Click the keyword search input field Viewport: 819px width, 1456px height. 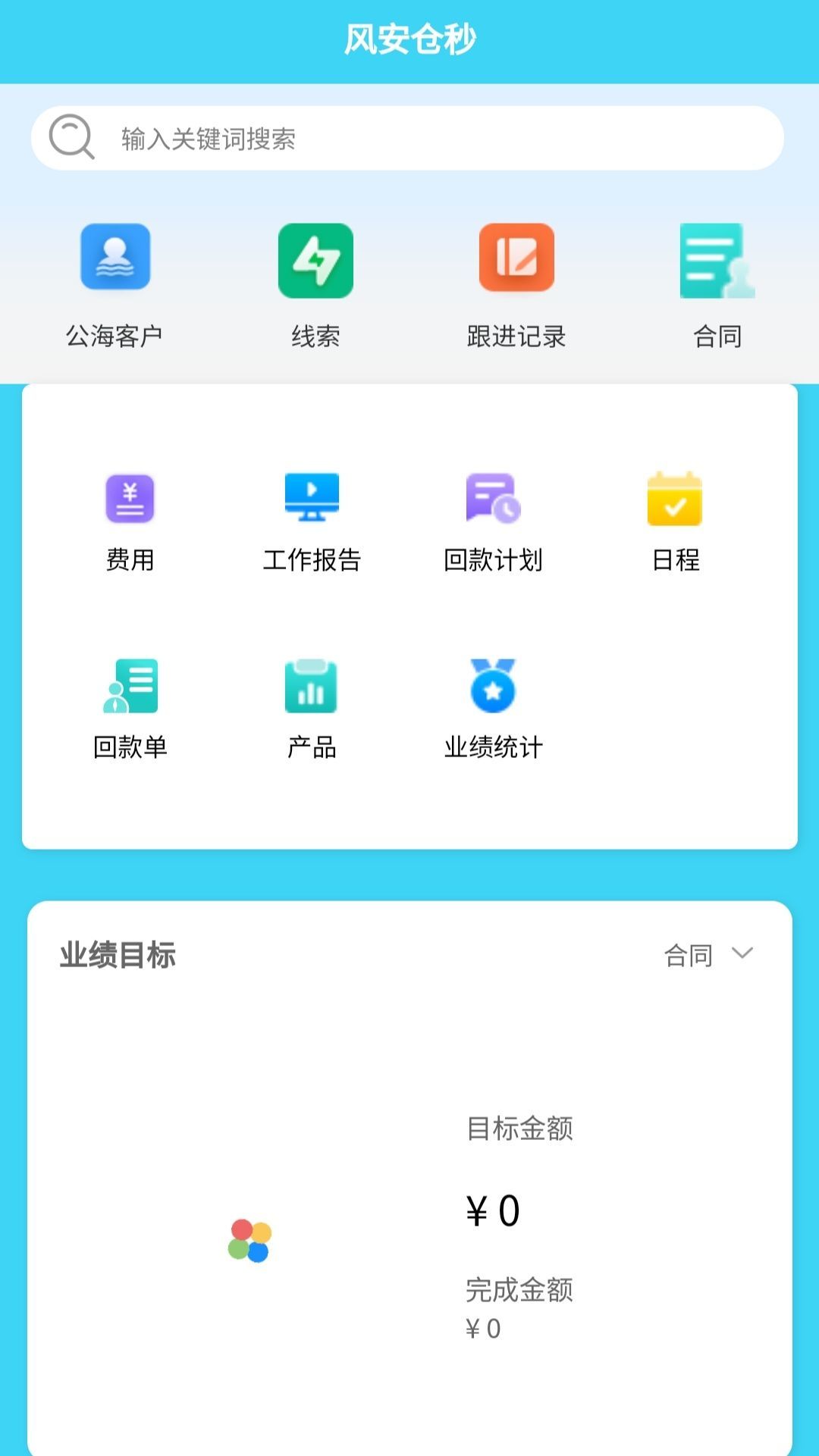[x=379, y=136]
